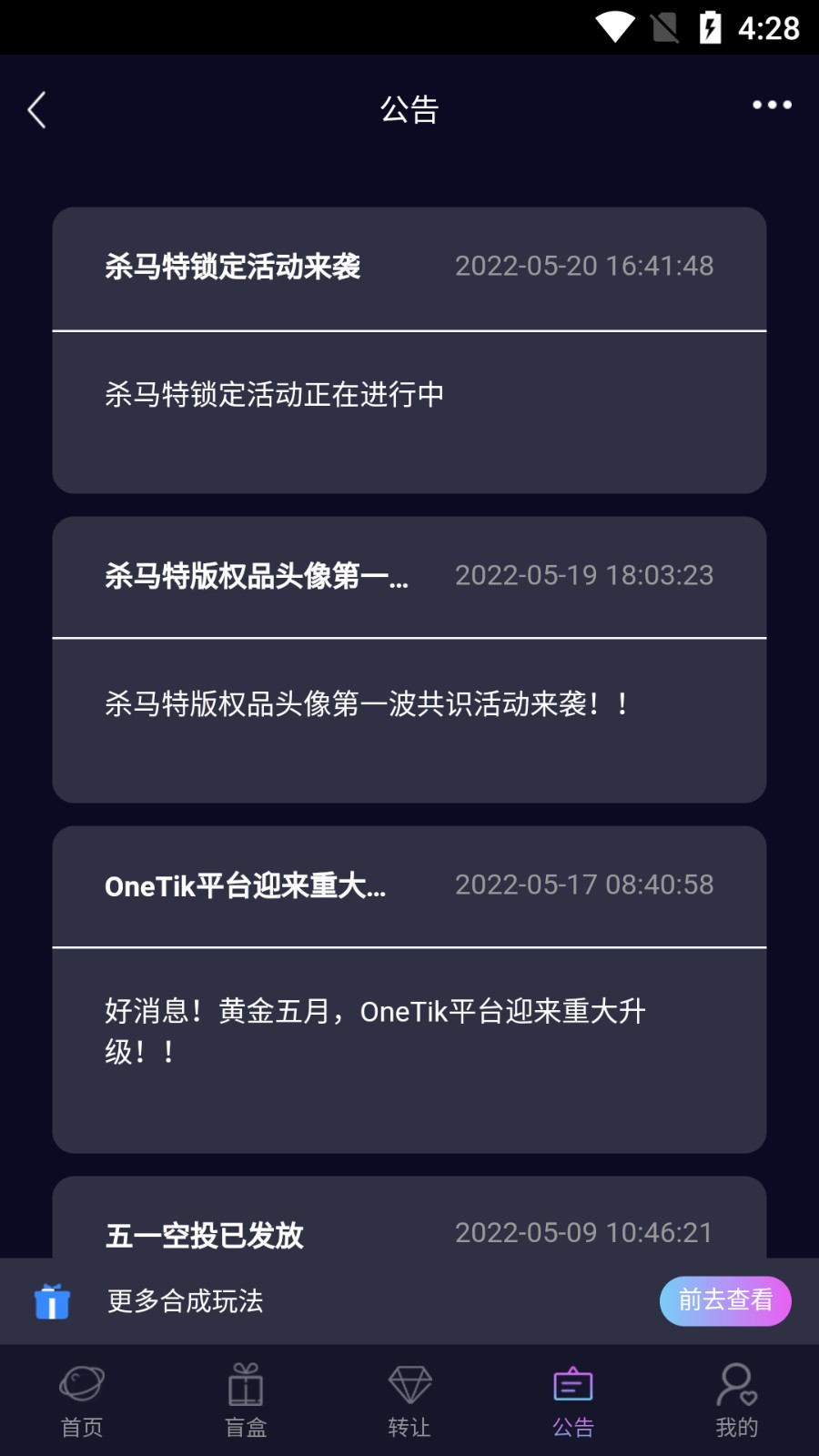Tap the Wi-Fi status bar icon
The width and height of the screenshot is (819, 1456).
coord(614,27)
